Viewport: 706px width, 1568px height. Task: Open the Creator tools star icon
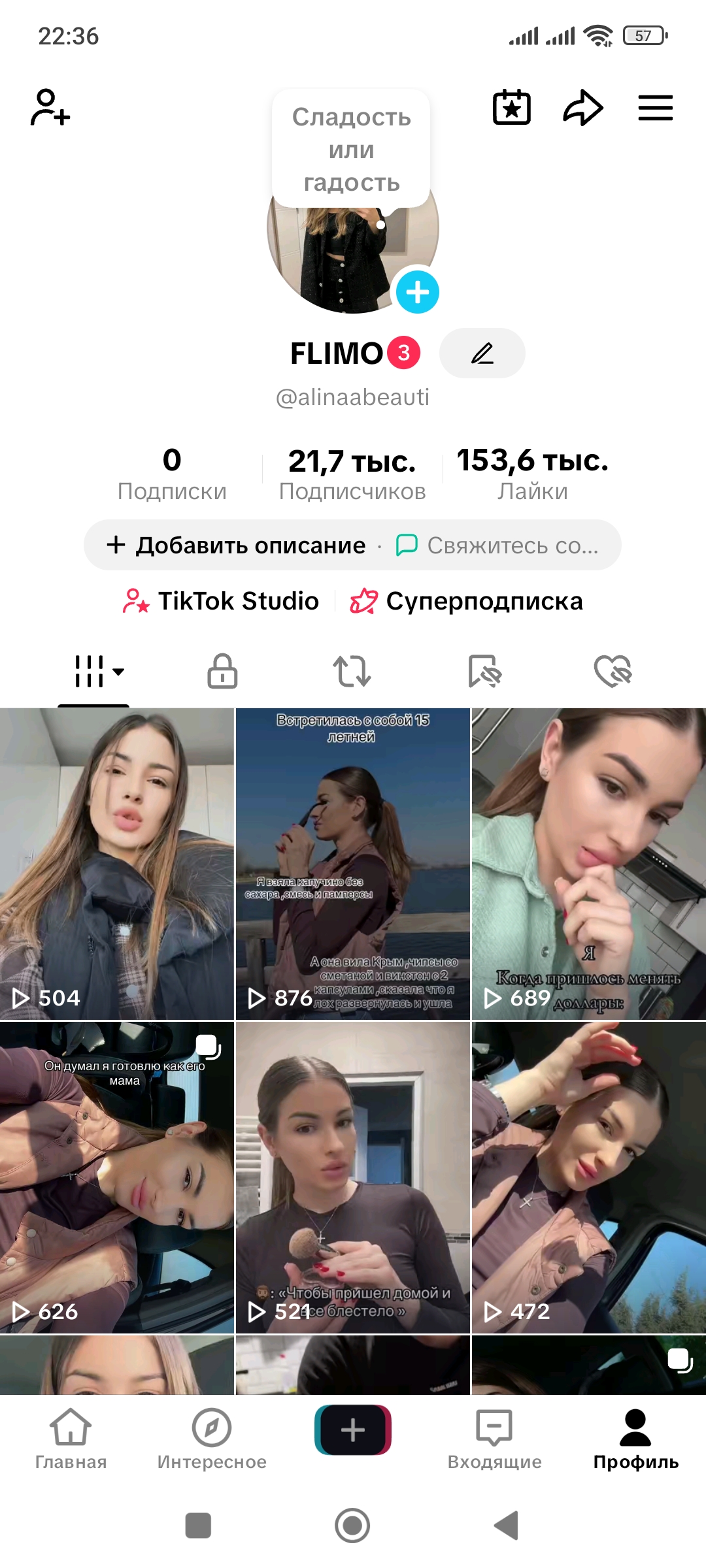(x=512, y=107)
